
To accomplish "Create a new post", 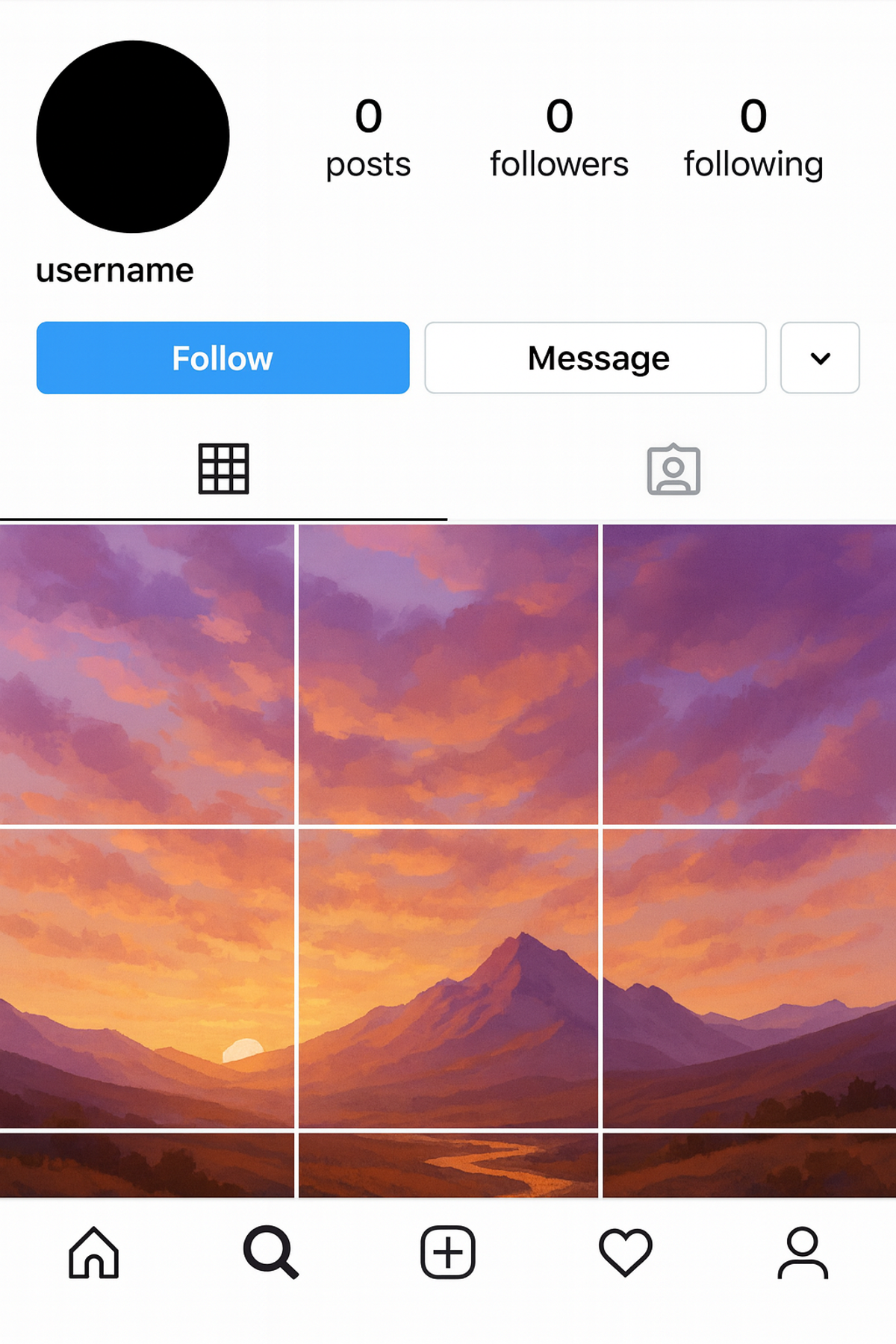I will click(448, 1252).
